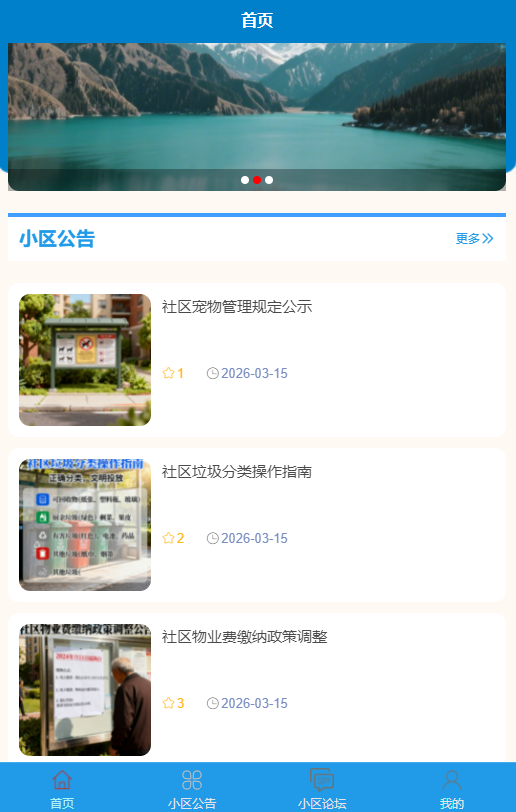This screenshot has width=516, height=812.
Task: Open the 社区垃圾分类操作指南 announcement
Action: (x=257, y=525)
